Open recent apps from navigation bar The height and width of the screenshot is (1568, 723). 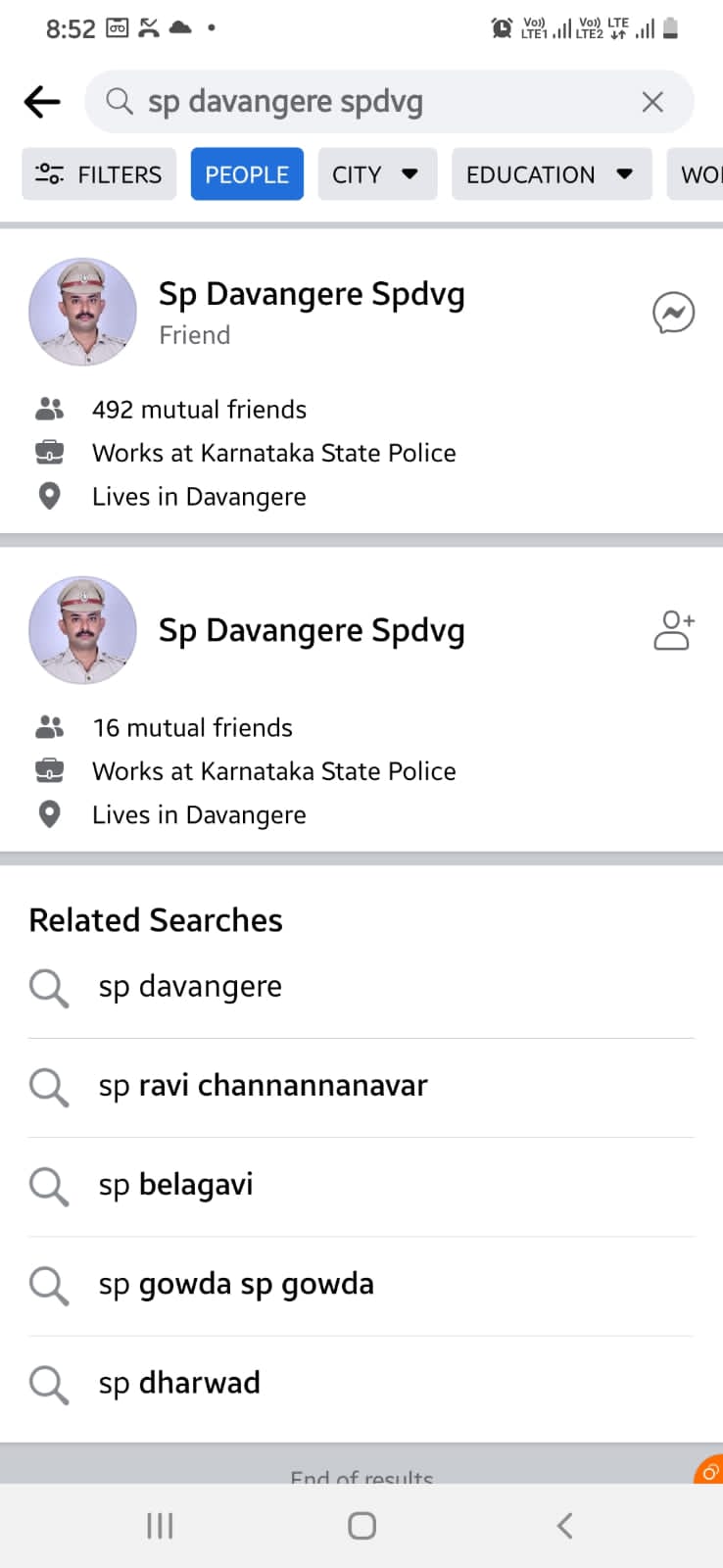point(160,1526)
